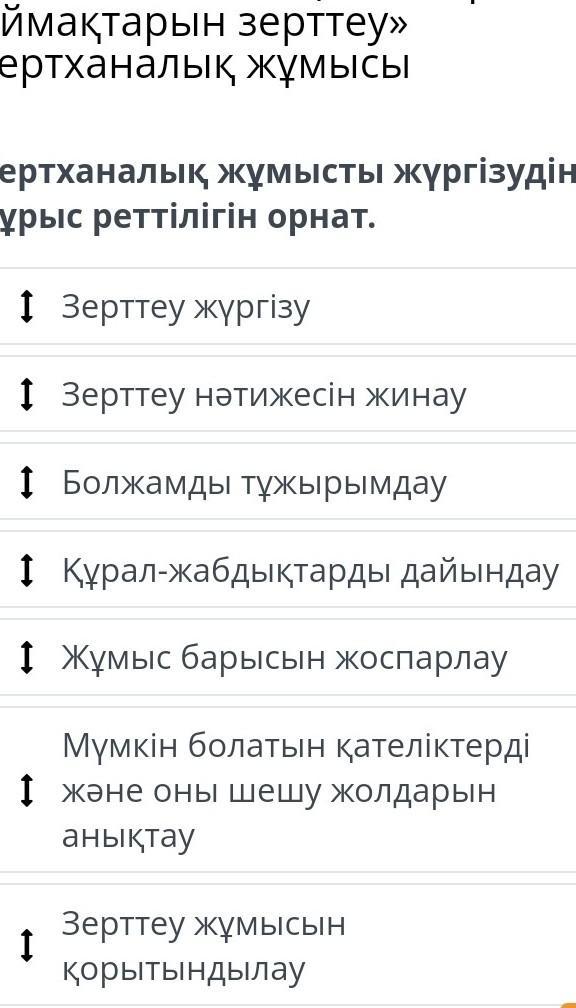Tap the 'Жұмыс барысын жоспарлау' item
Viewport: 576px width, 1008px height.
tap(287, 658)
